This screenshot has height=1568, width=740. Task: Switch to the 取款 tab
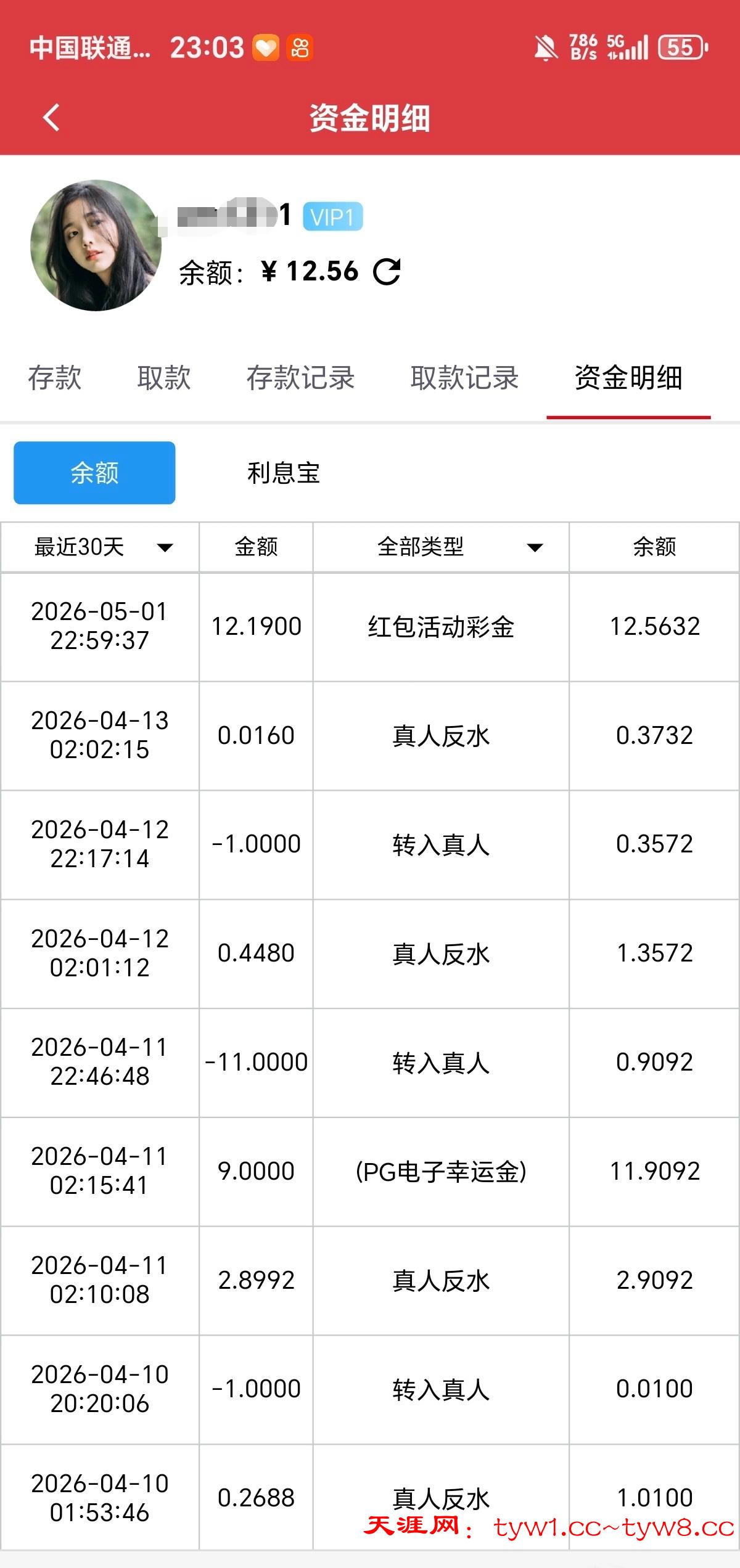click(x=164, y=377)
